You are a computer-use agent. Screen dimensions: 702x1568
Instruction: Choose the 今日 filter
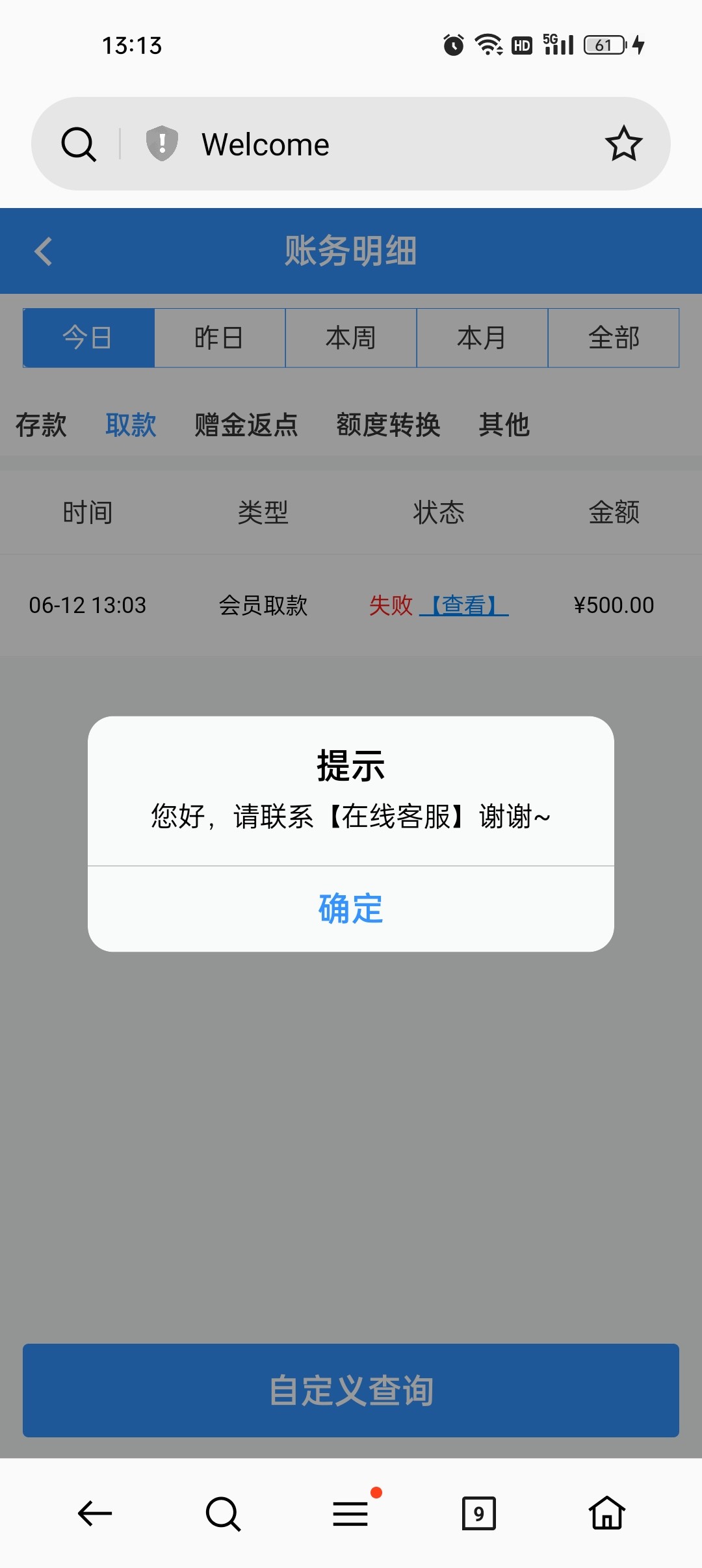[88, 338]
